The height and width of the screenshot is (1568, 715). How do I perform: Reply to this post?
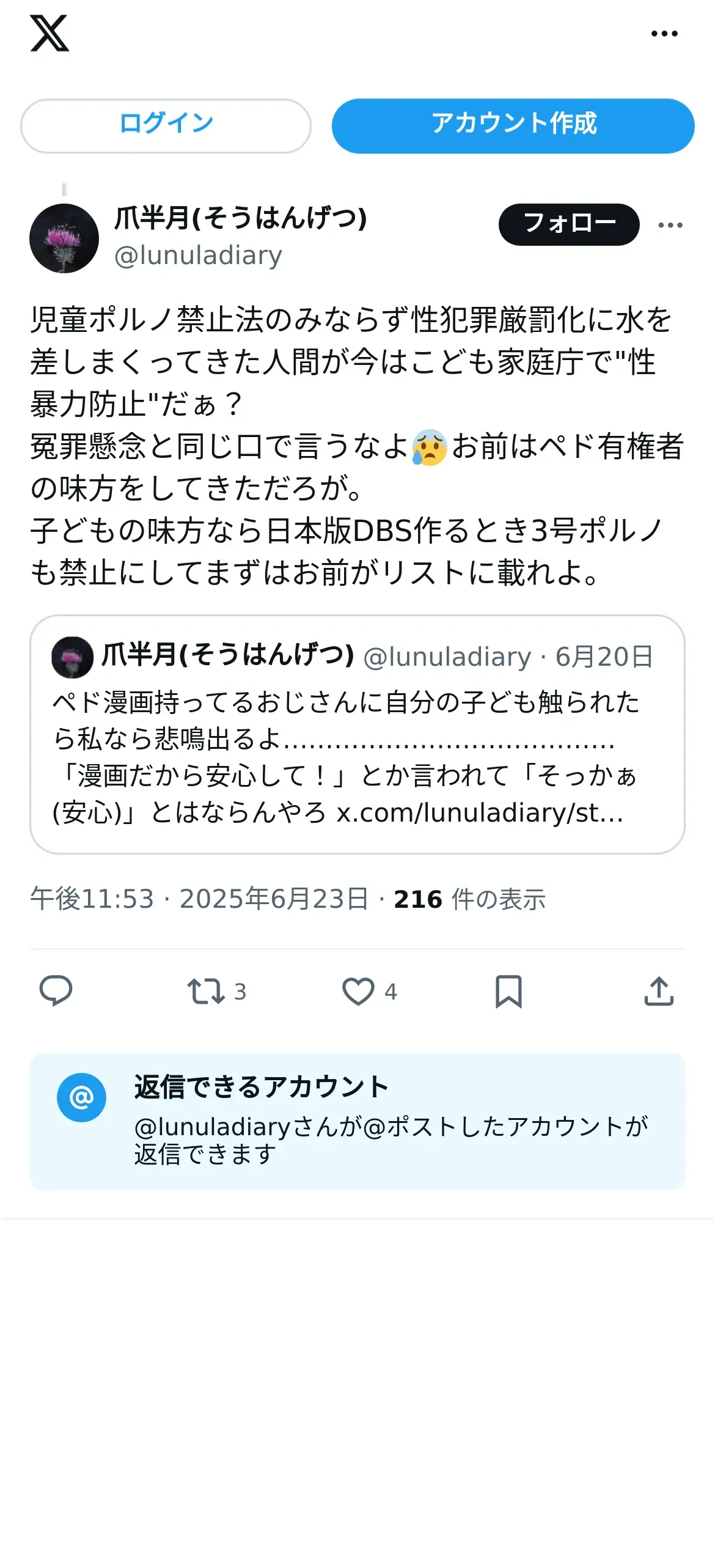click(x=56, y=991)
